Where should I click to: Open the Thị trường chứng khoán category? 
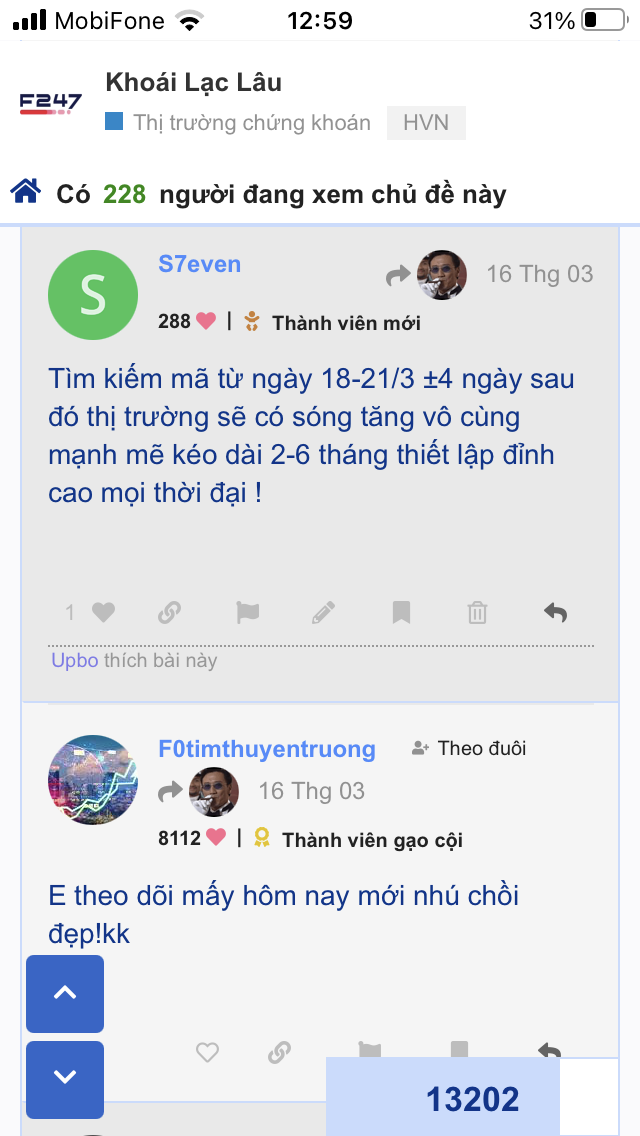pos(251,123)
